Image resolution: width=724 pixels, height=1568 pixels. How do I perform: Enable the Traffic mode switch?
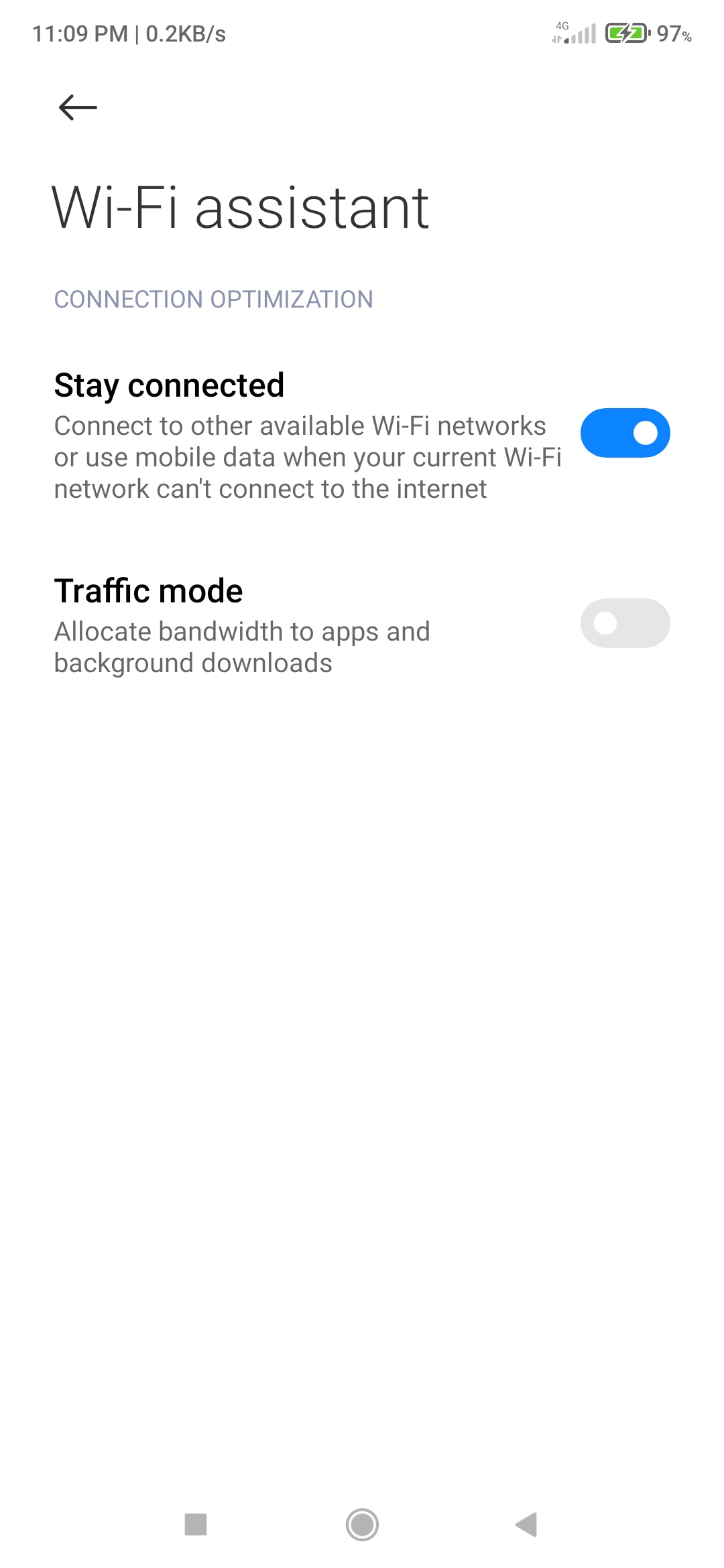pyautogui.click(x=625, y=623)
